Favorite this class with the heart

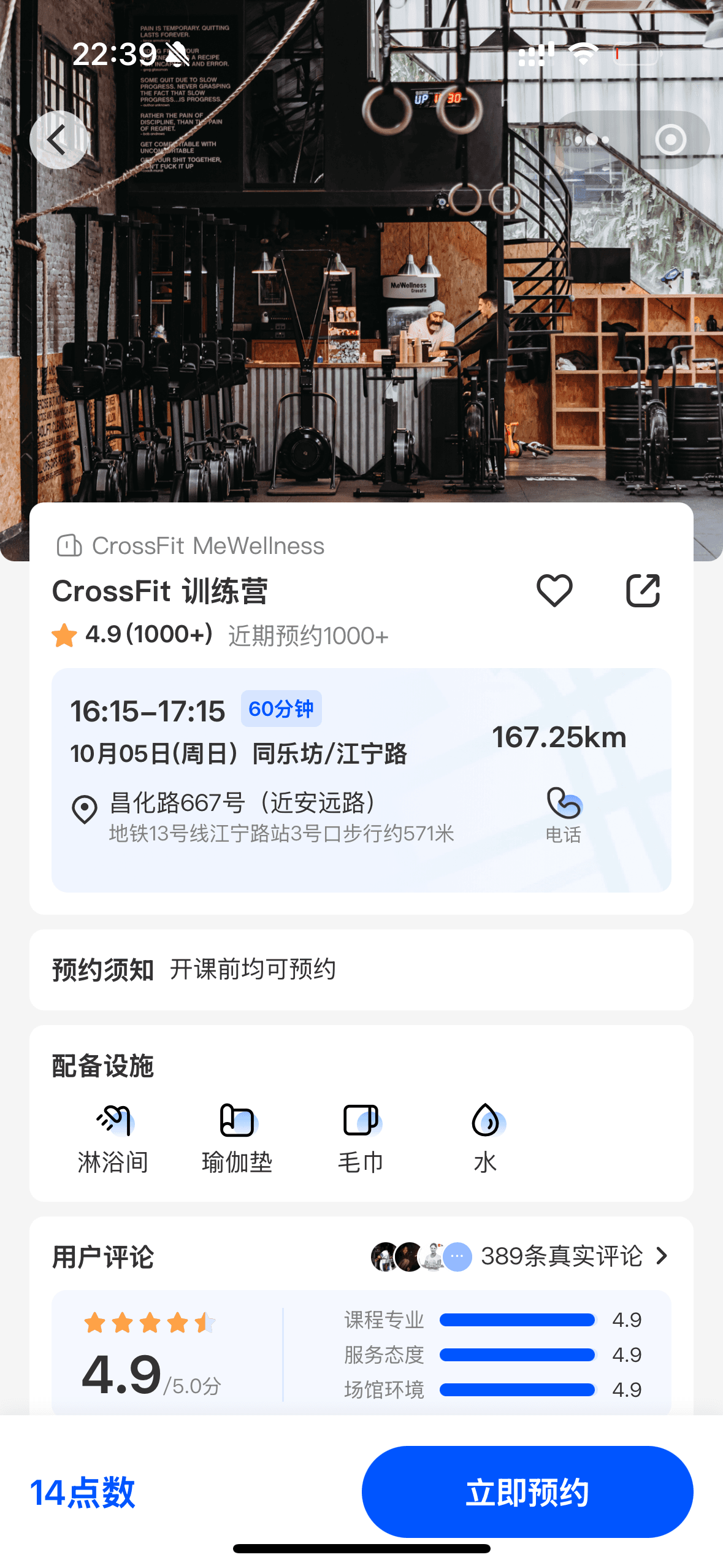pyautogui.click(x=554, y=591)
